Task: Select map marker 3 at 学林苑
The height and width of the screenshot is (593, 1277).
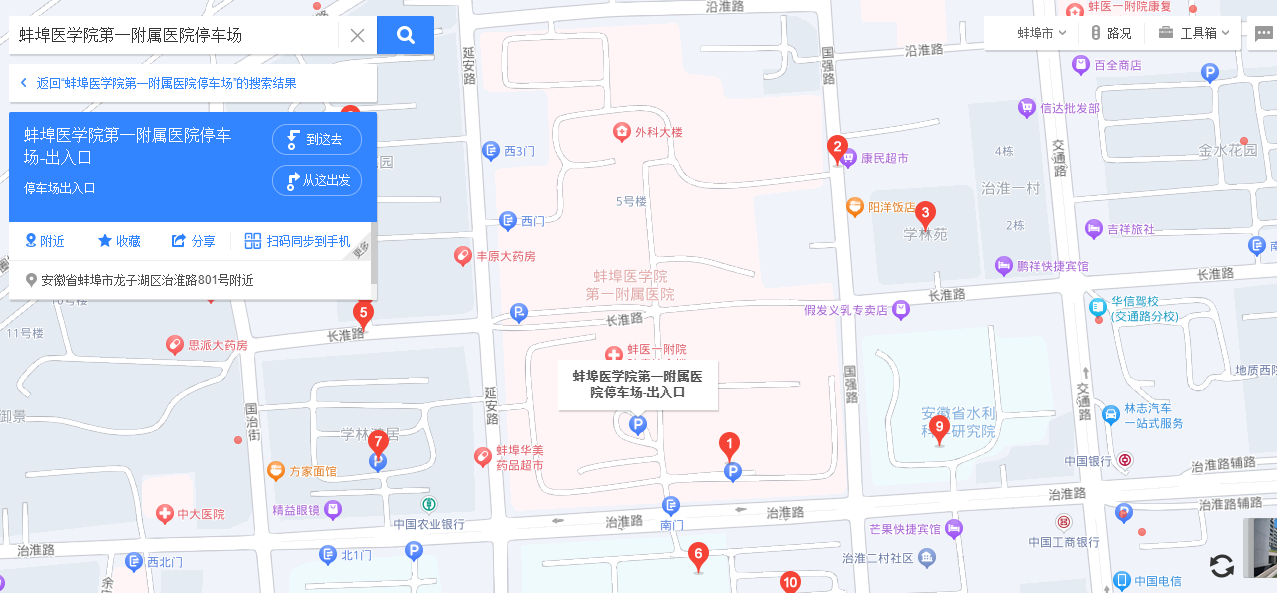Action: click(925, 213)
